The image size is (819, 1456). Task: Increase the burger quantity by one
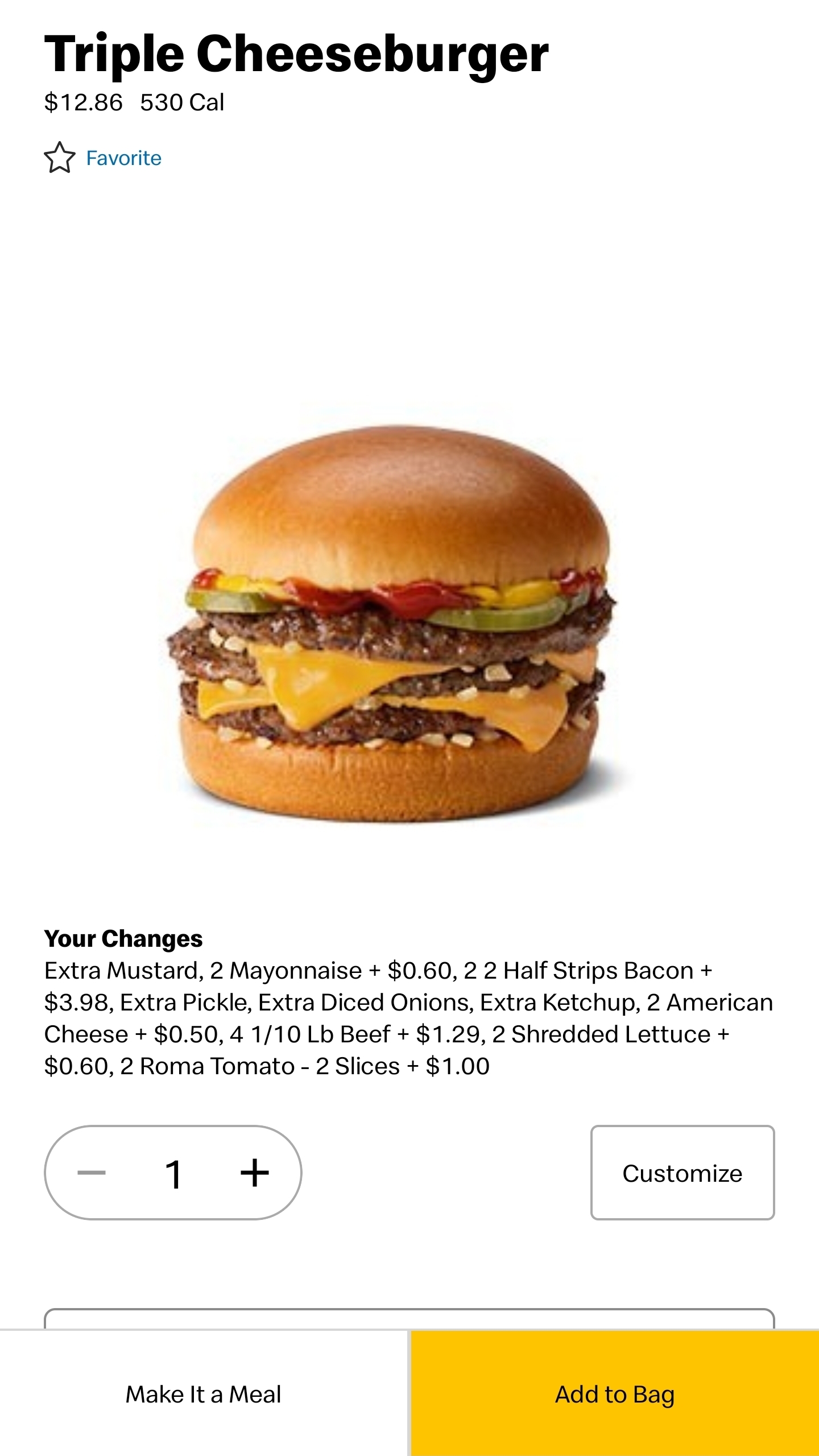[254, 1173]
